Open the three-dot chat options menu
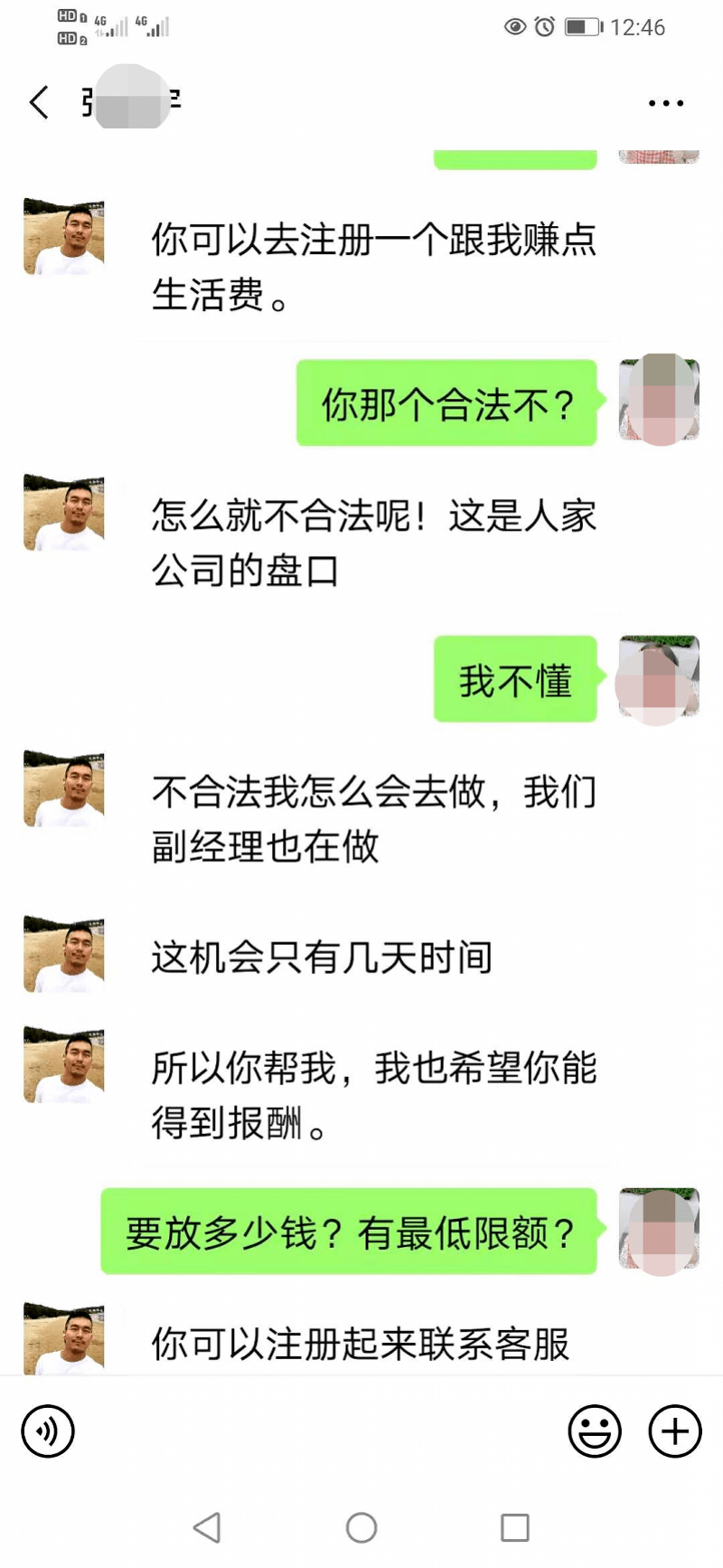 [666, 103]
